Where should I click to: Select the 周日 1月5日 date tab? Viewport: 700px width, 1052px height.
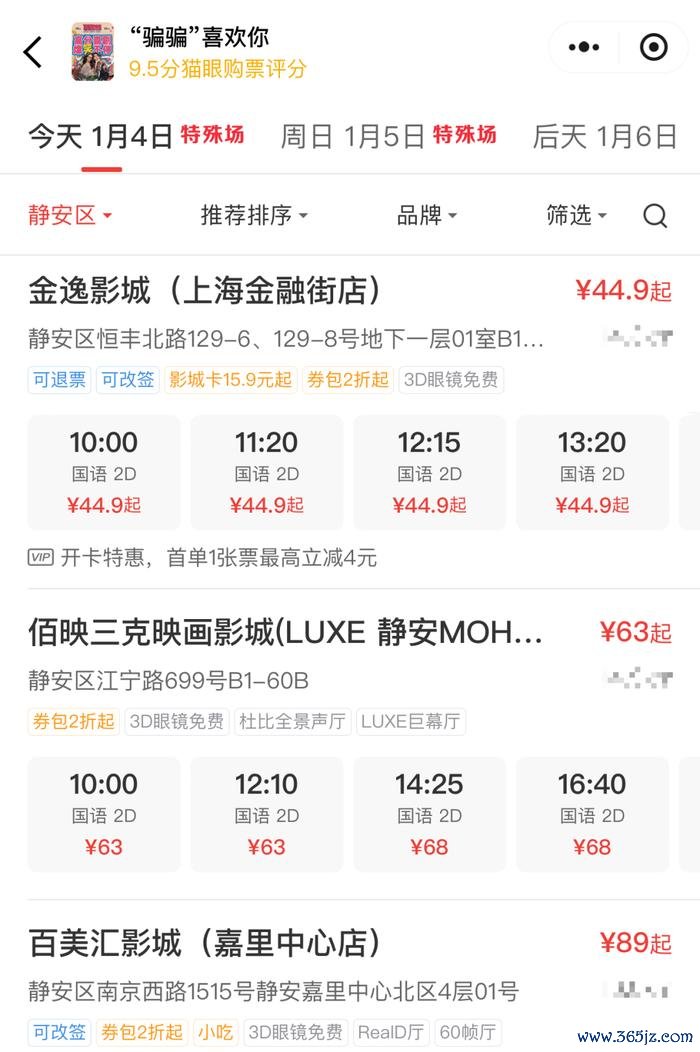(x=388, y=136)
